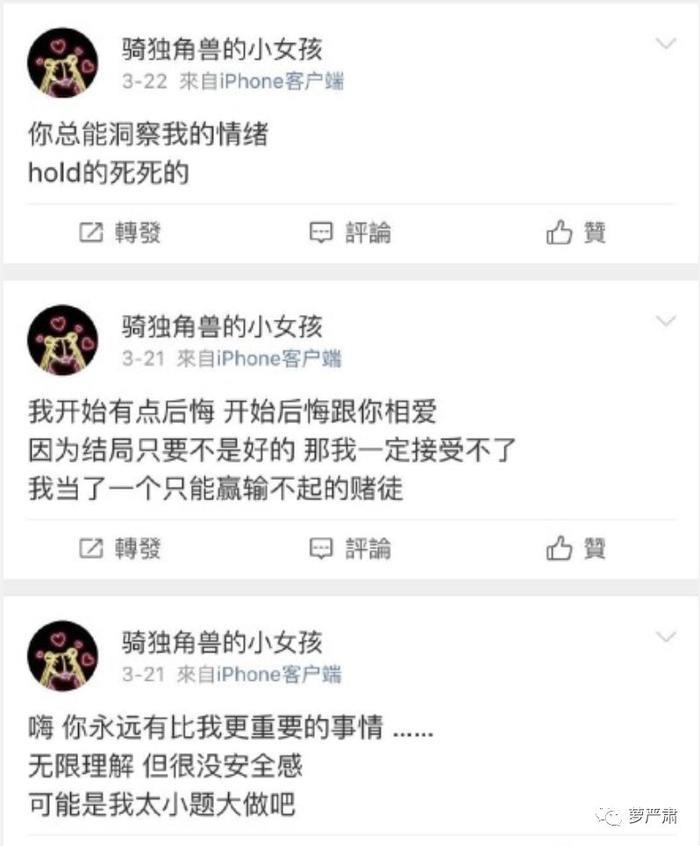This screenshot has height=846, width=700.
Task: Expand options arrow on the 后悔跟你相爱 post
Action: tap(666, 321)
